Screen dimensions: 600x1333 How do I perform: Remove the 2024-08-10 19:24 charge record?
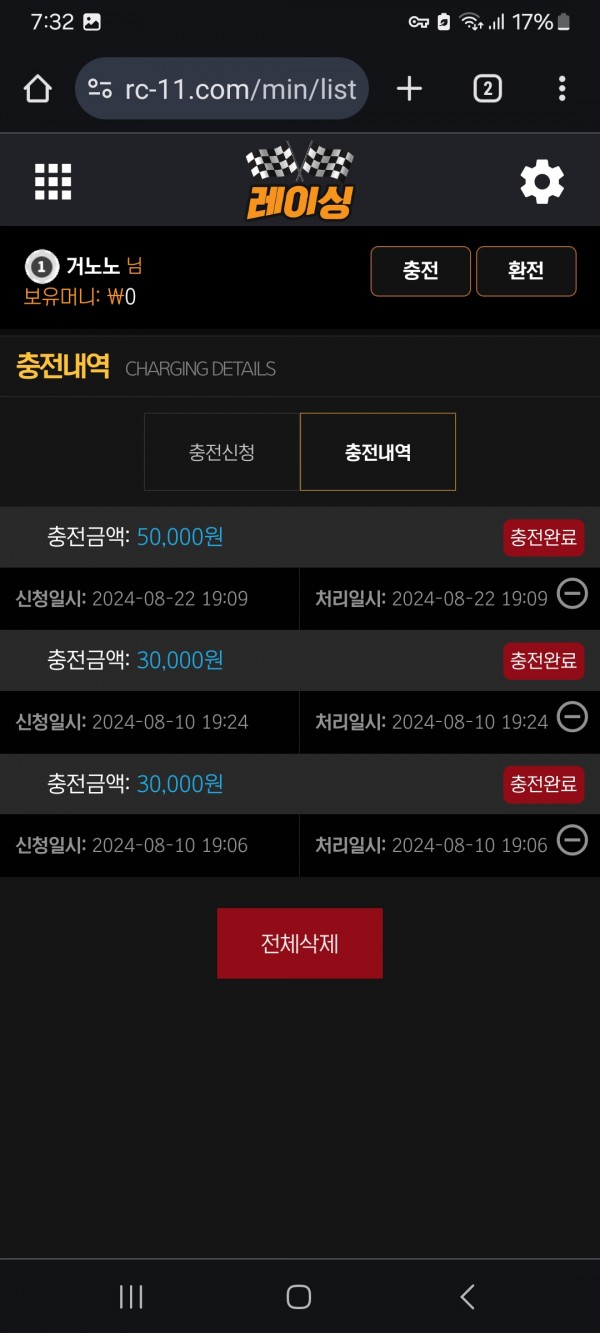coord(572,716)
